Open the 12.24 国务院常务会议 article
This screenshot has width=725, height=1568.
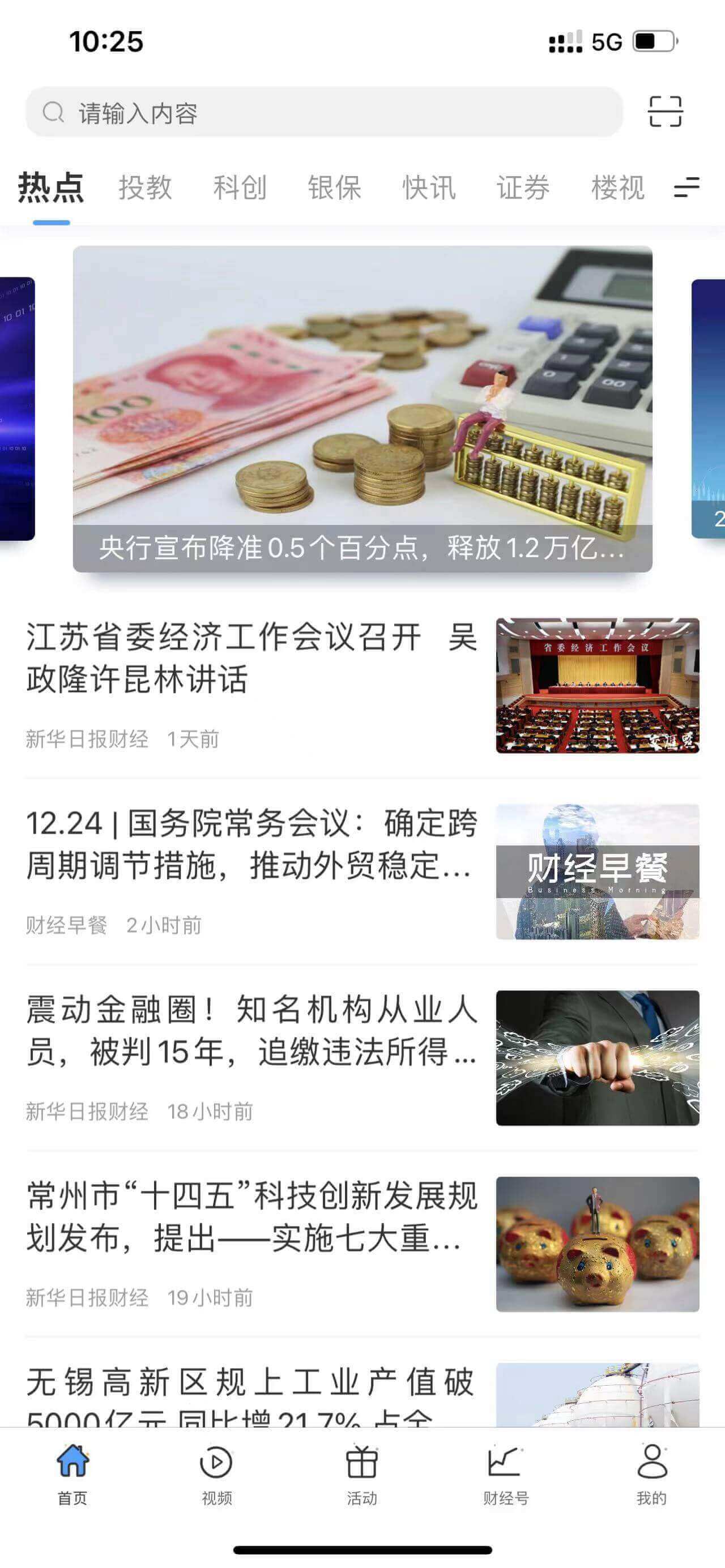point(251,844)
